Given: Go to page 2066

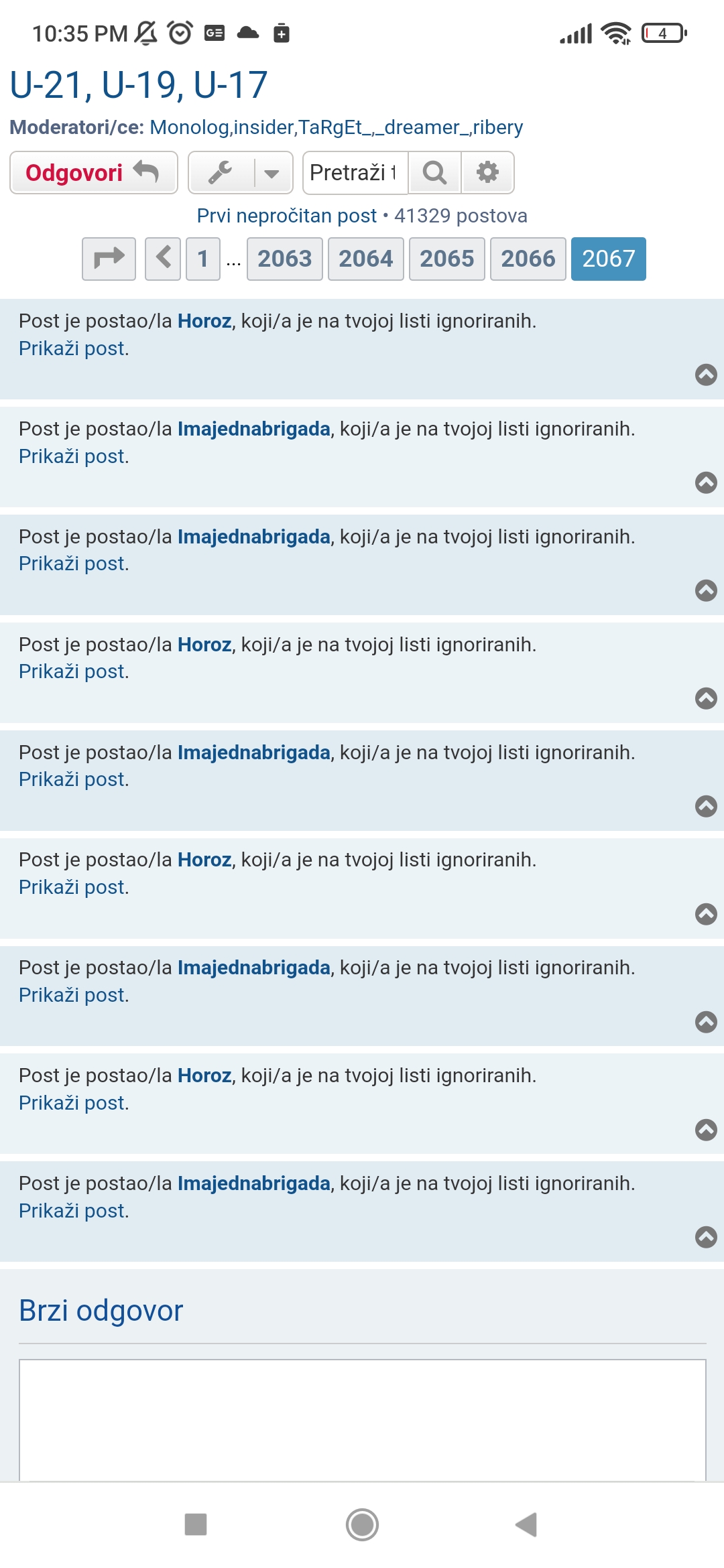Looking at the screenshot, I should pos(528,259).
